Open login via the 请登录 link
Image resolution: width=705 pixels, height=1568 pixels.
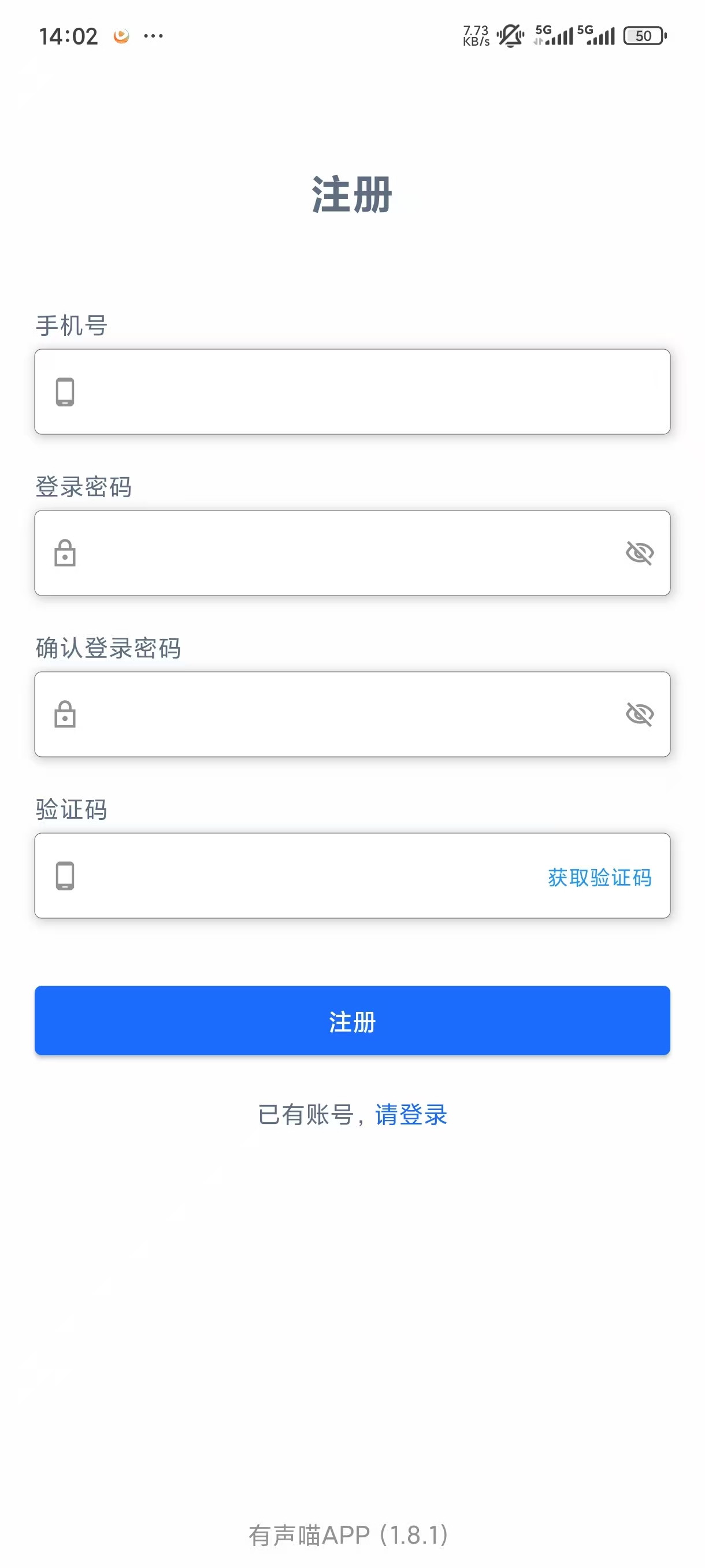click(x=411, y=1114)
